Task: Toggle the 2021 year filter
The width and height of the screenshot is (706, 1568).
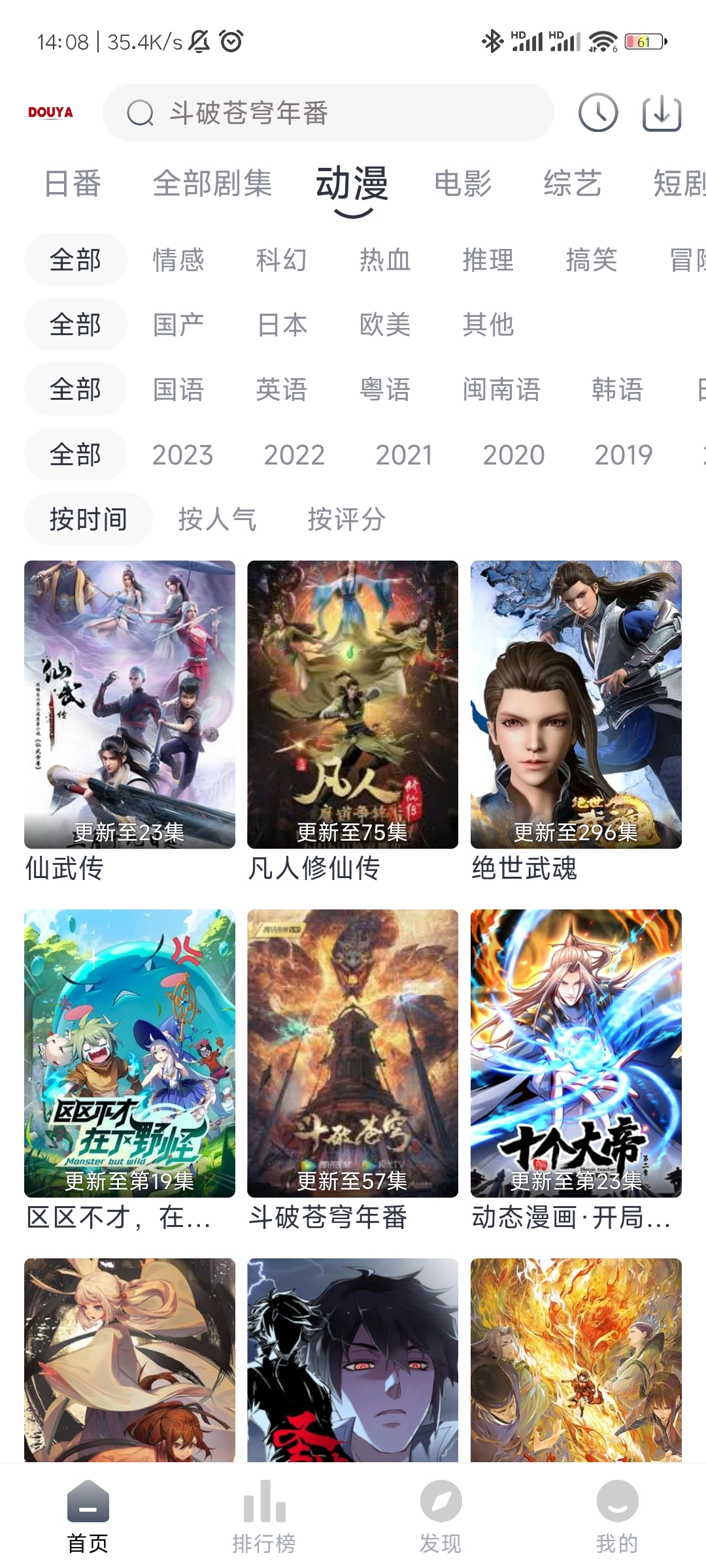Action: coord(405,454)
